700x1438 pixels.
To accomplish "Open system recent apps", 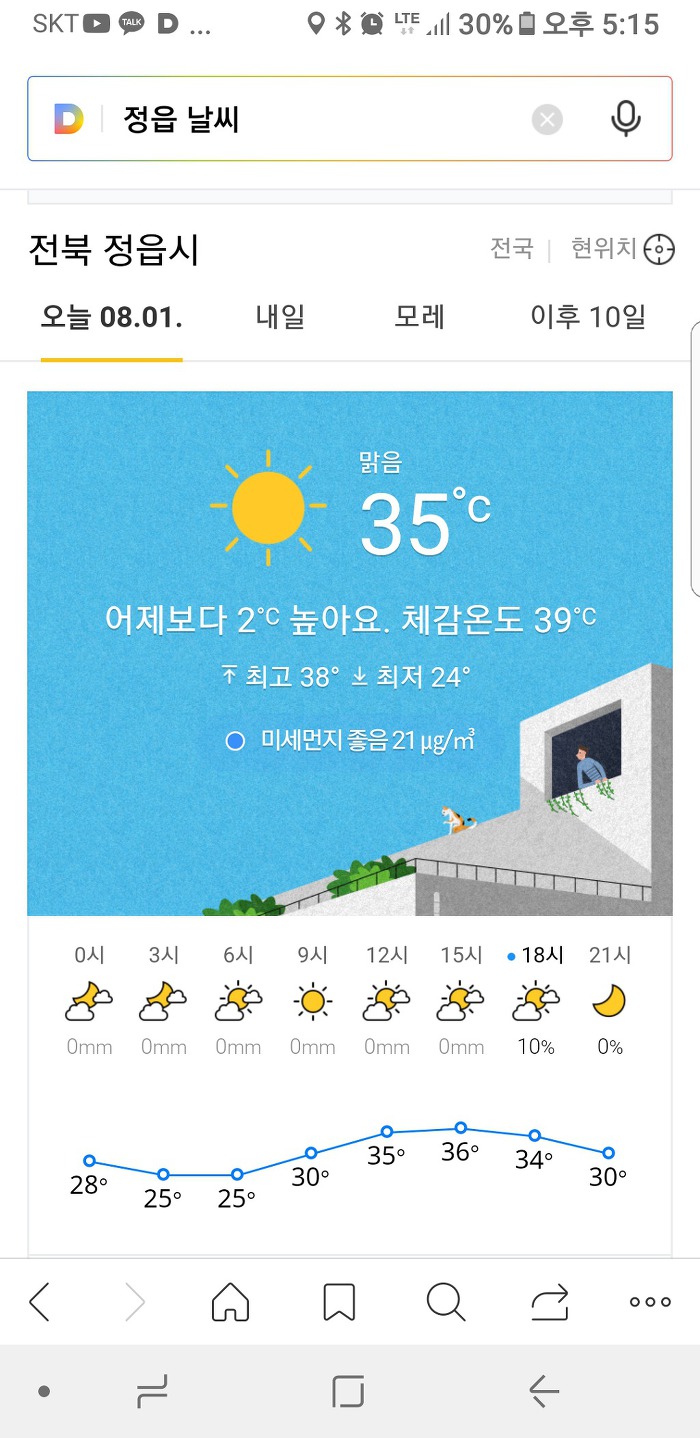I will (152, 1391).
